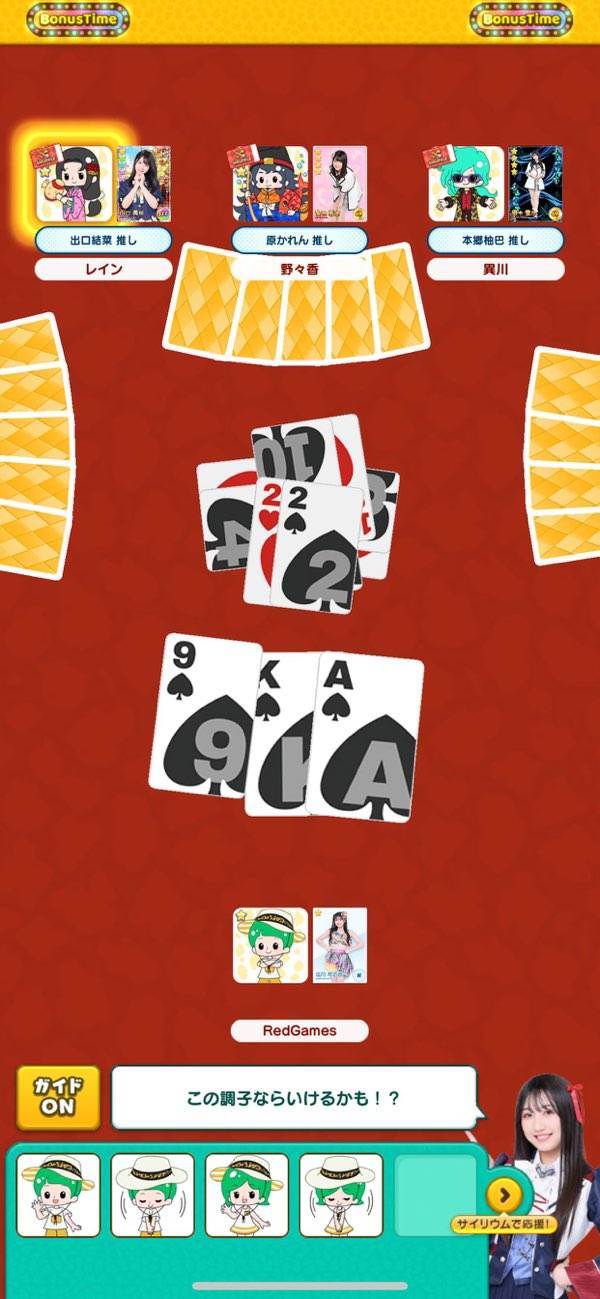This screenshot has height=1299, width=600.
Task: Tap the サイリウムで応援 arrow button
Action: tap(503, 1194)
